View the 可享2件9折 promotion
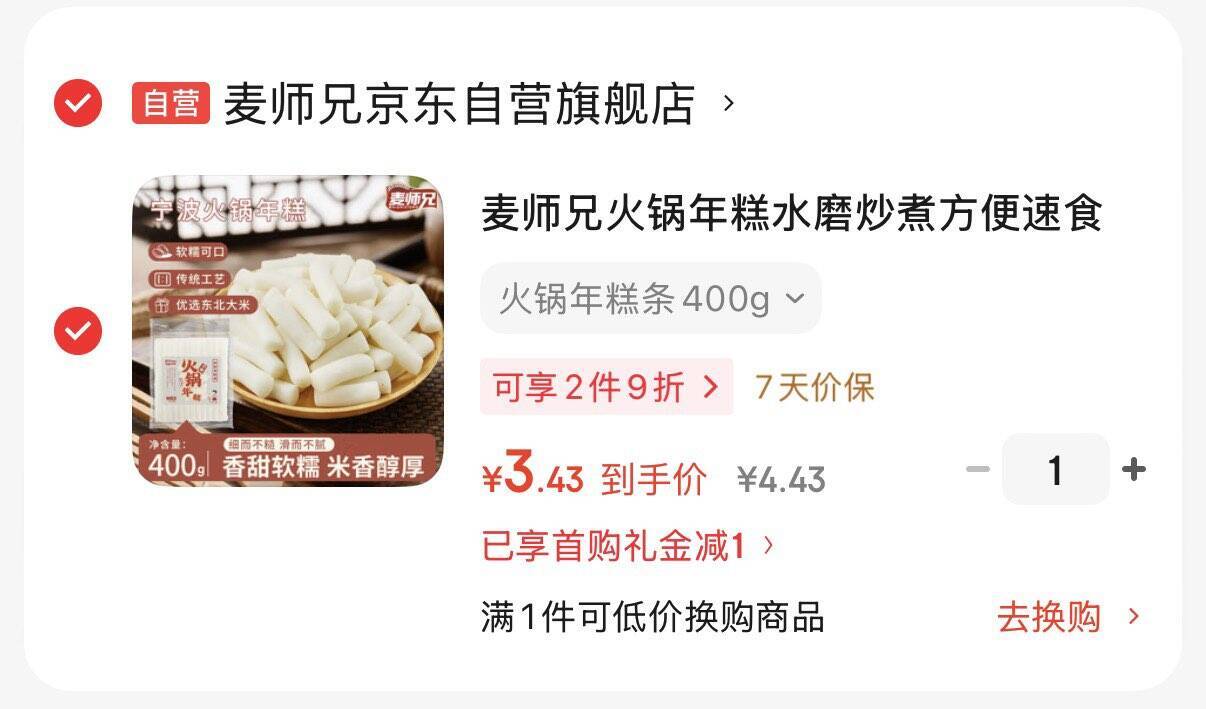Screen dimensions: 1206x709 [606, 387]
